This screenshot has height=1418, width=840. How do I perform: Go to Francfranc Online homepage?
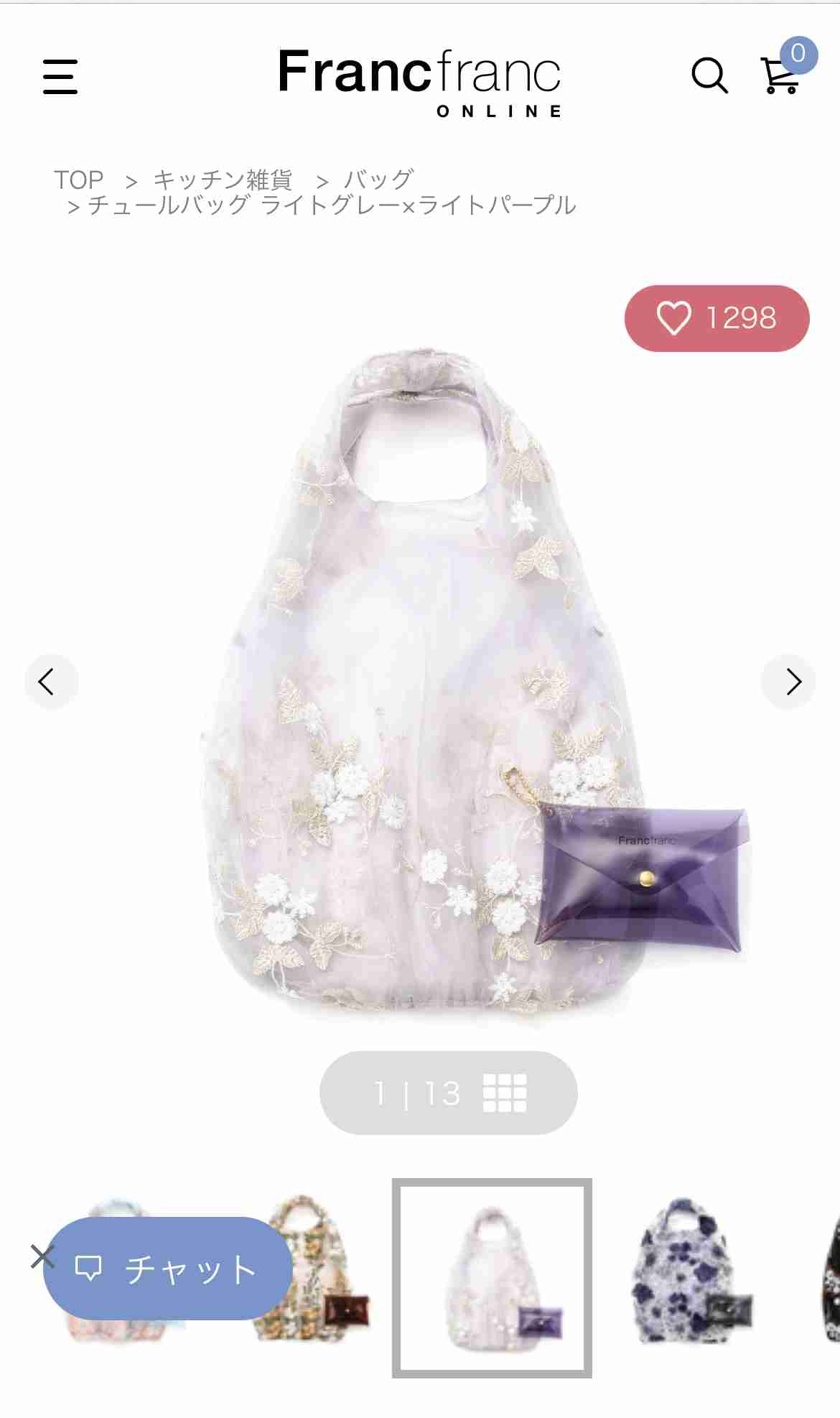(x=419, y=80)
